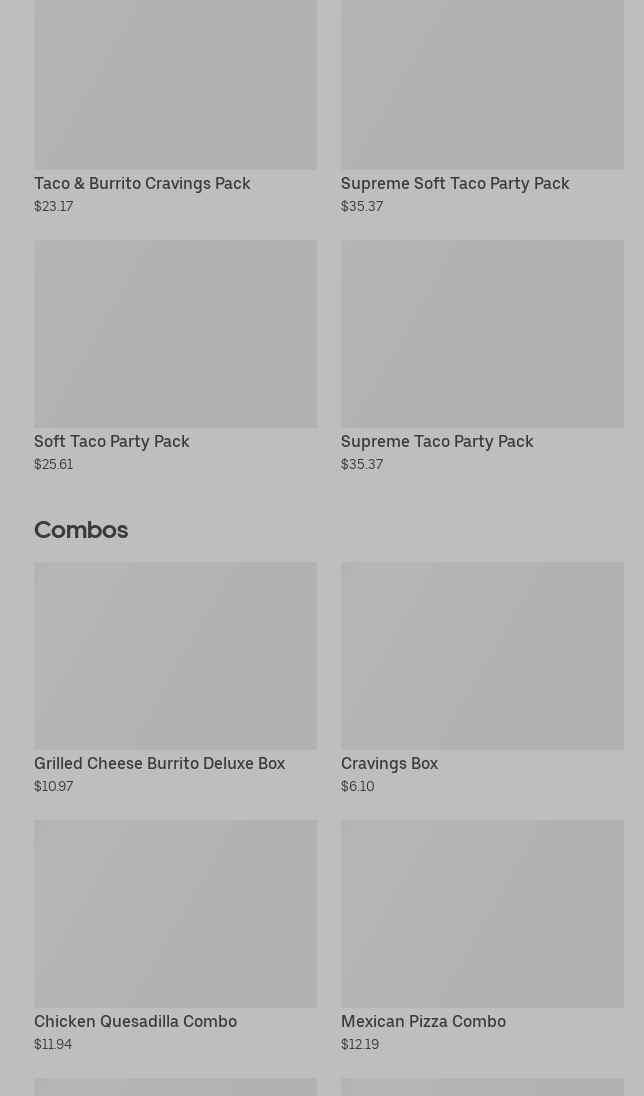Open the Soft Taco Party Pack card

(x=176, y=356)
